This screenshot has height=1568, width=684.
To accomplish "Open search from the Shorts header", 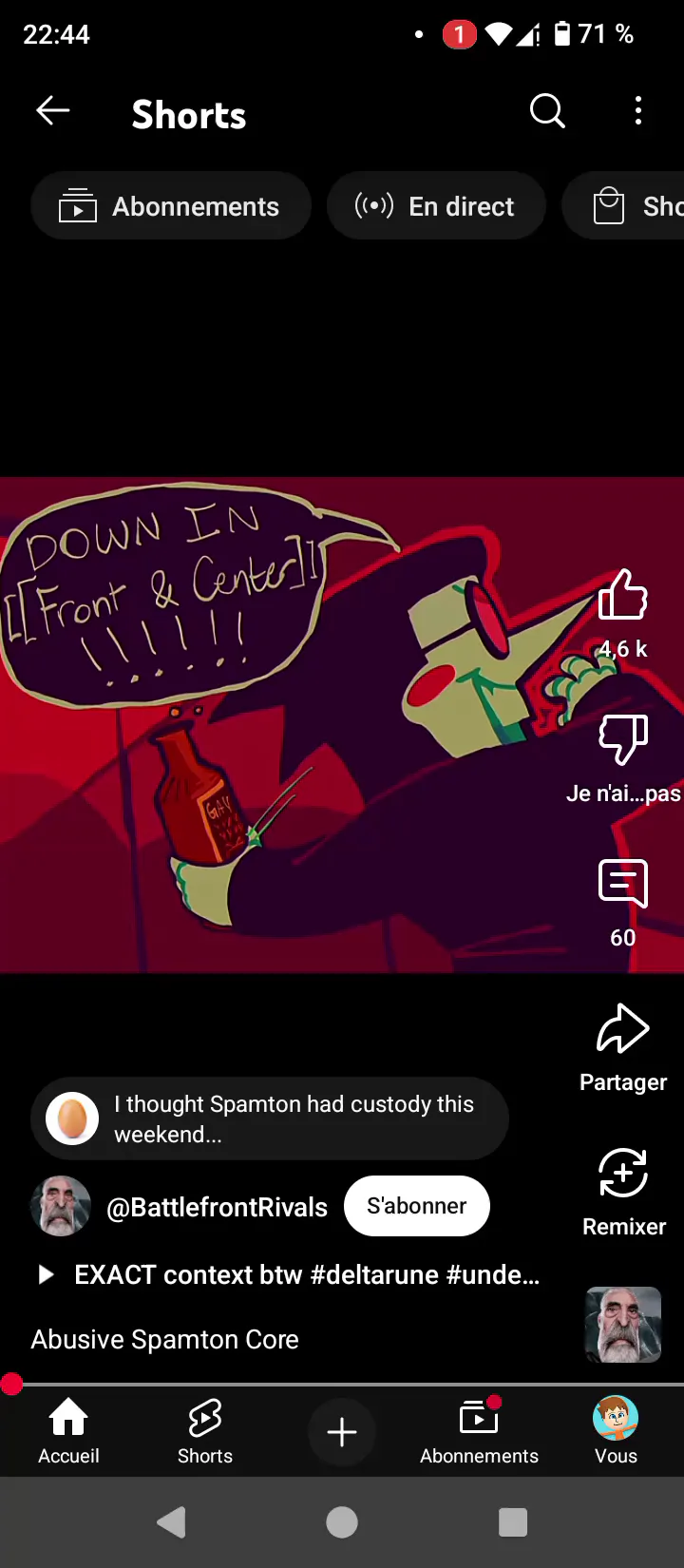I will click(547, 111).
